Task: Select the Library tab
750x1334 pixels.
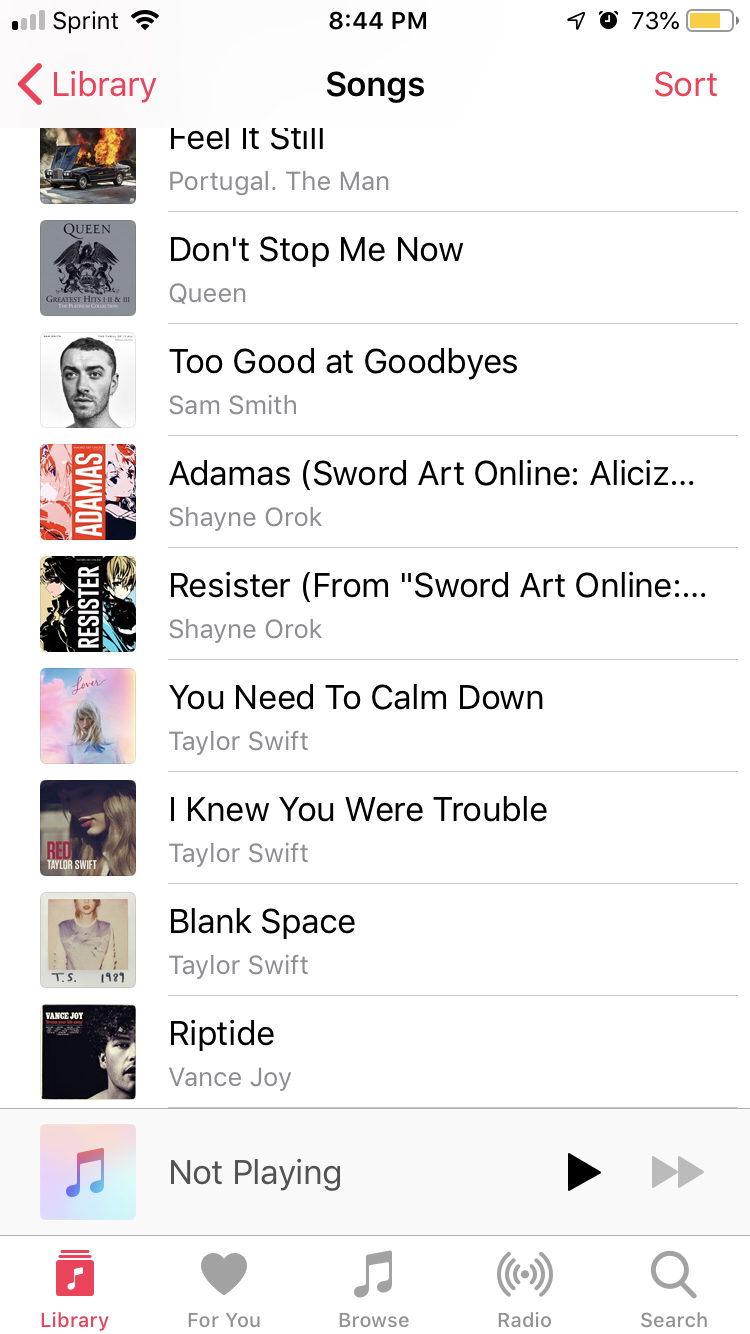Action: (74, 1290)
